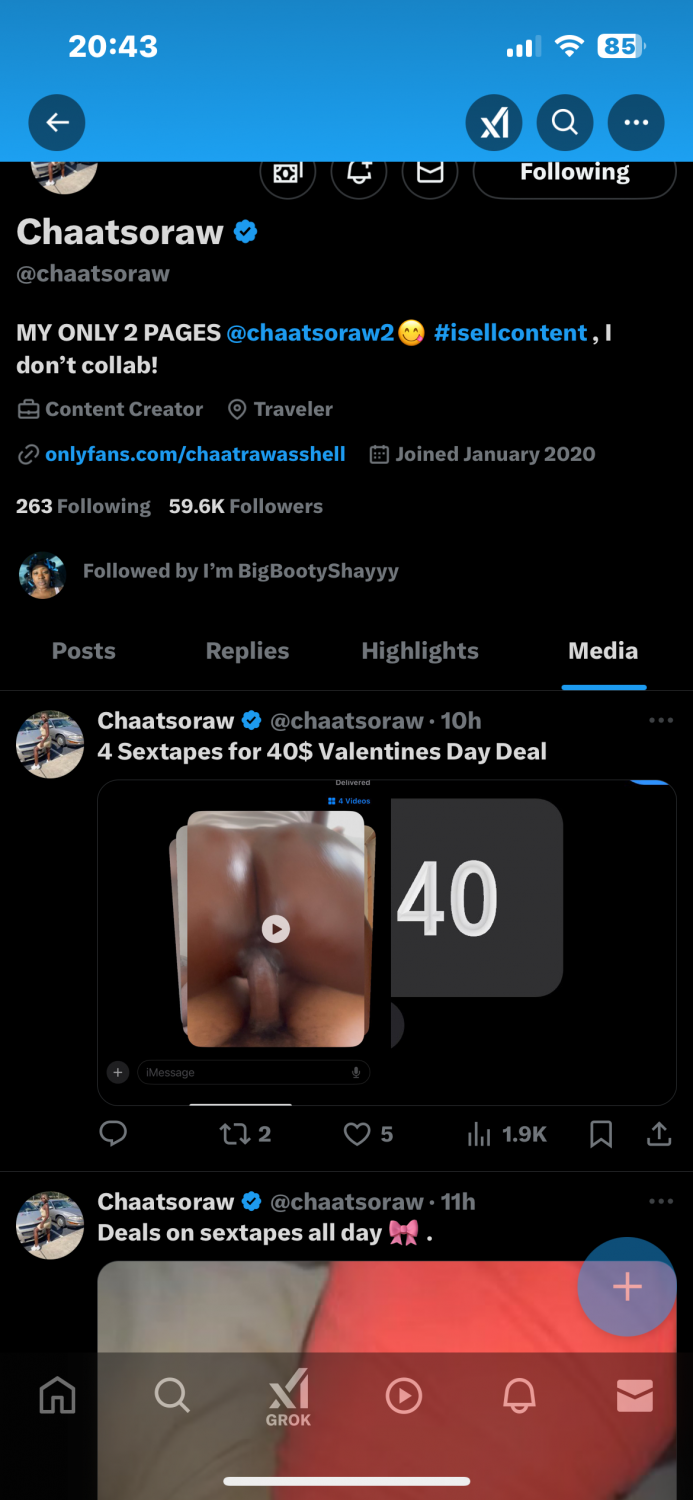
Task: Switch to the Posts tab
Action: pos(84,651)
